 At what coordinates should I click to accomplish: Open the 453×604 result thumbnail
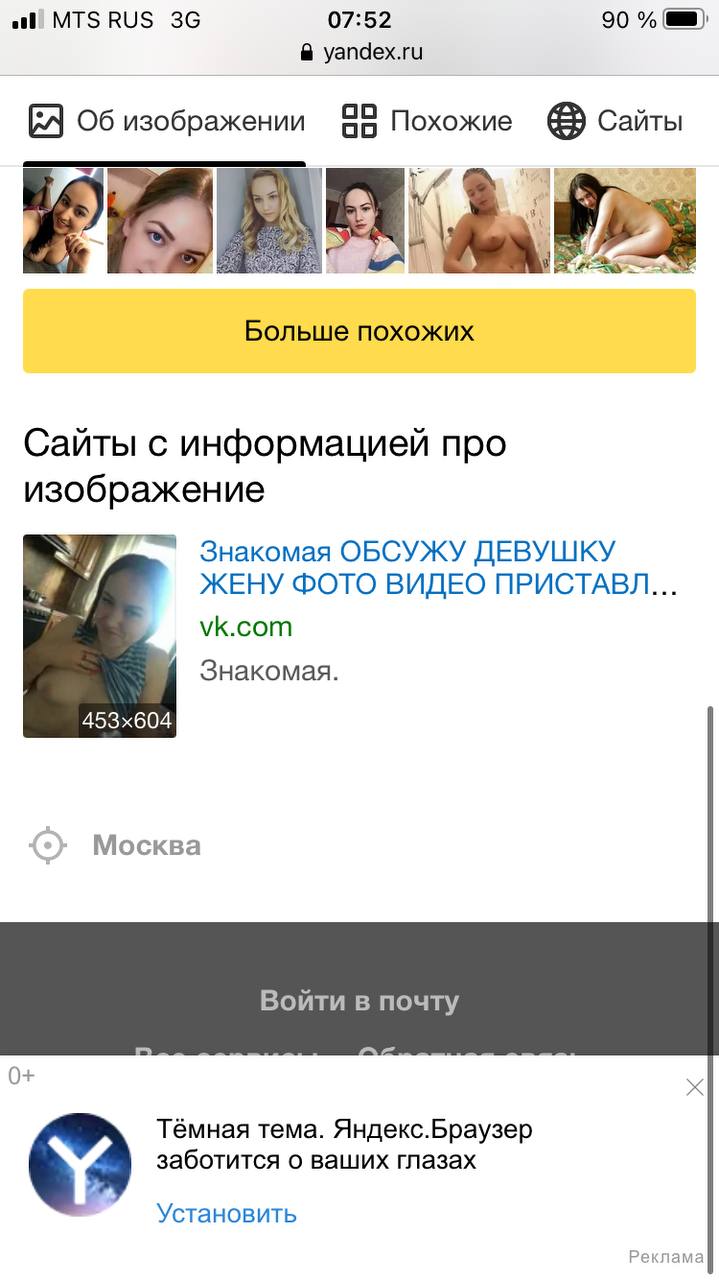[x=99, y=636]
